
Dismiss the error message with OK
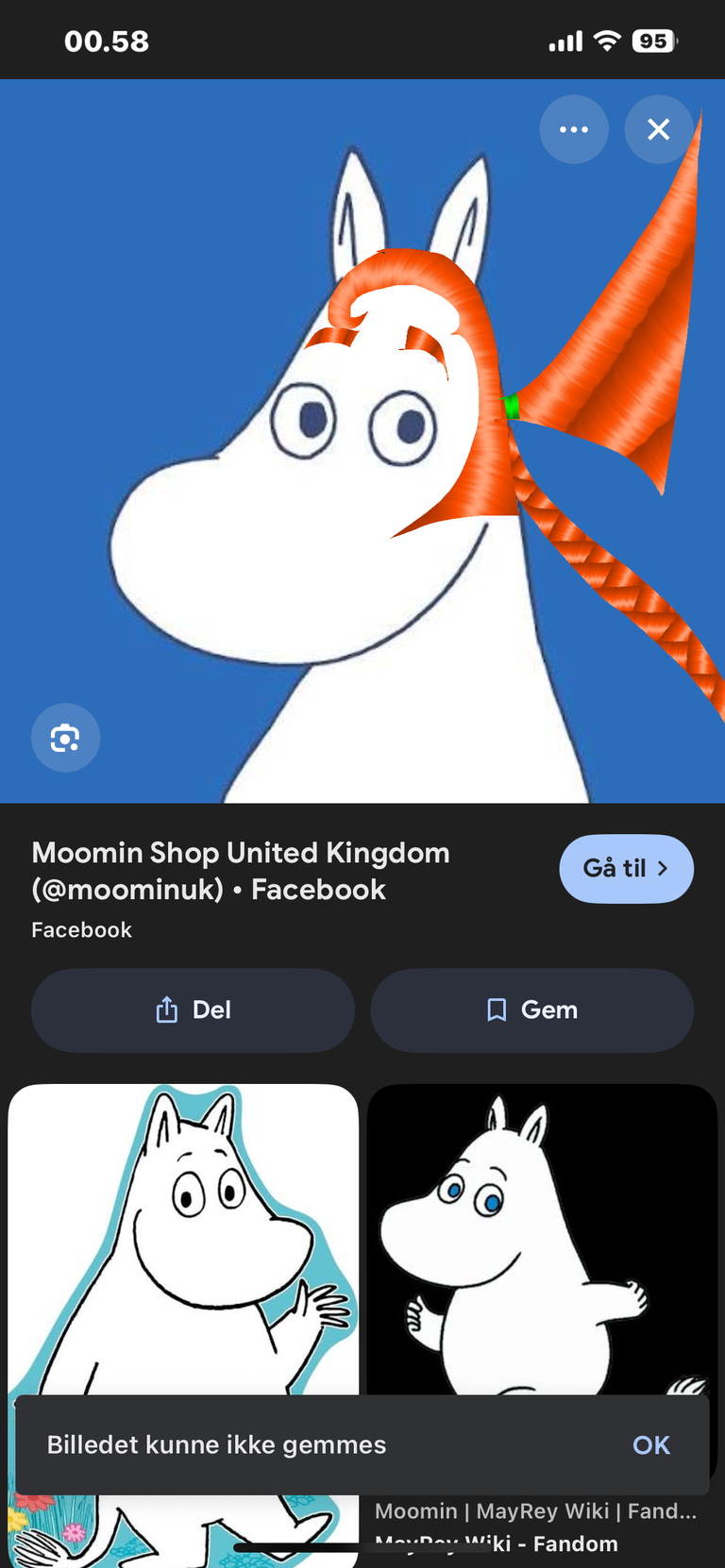[650, 1444]
